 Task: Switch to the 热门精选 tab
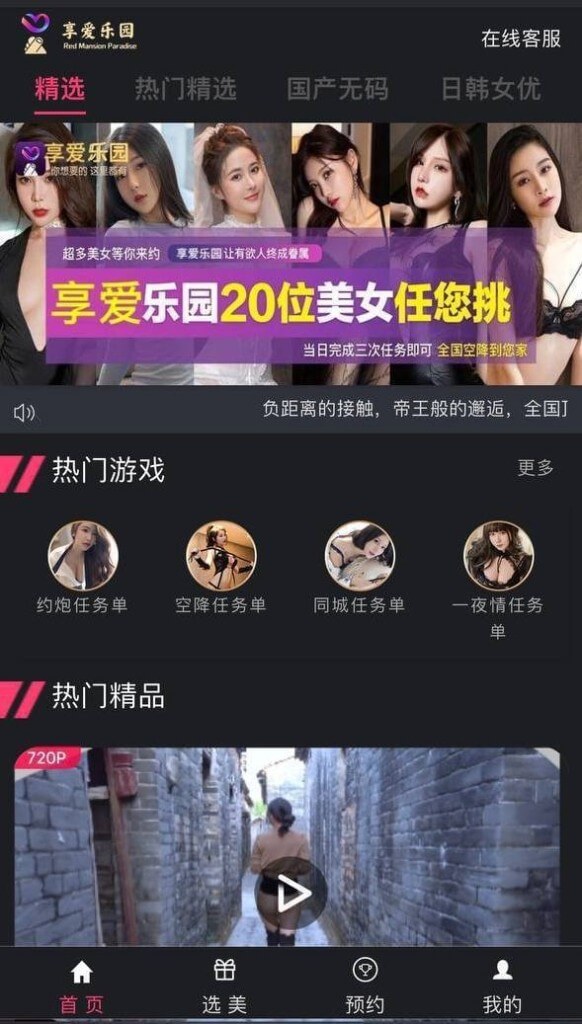point(186,89)
